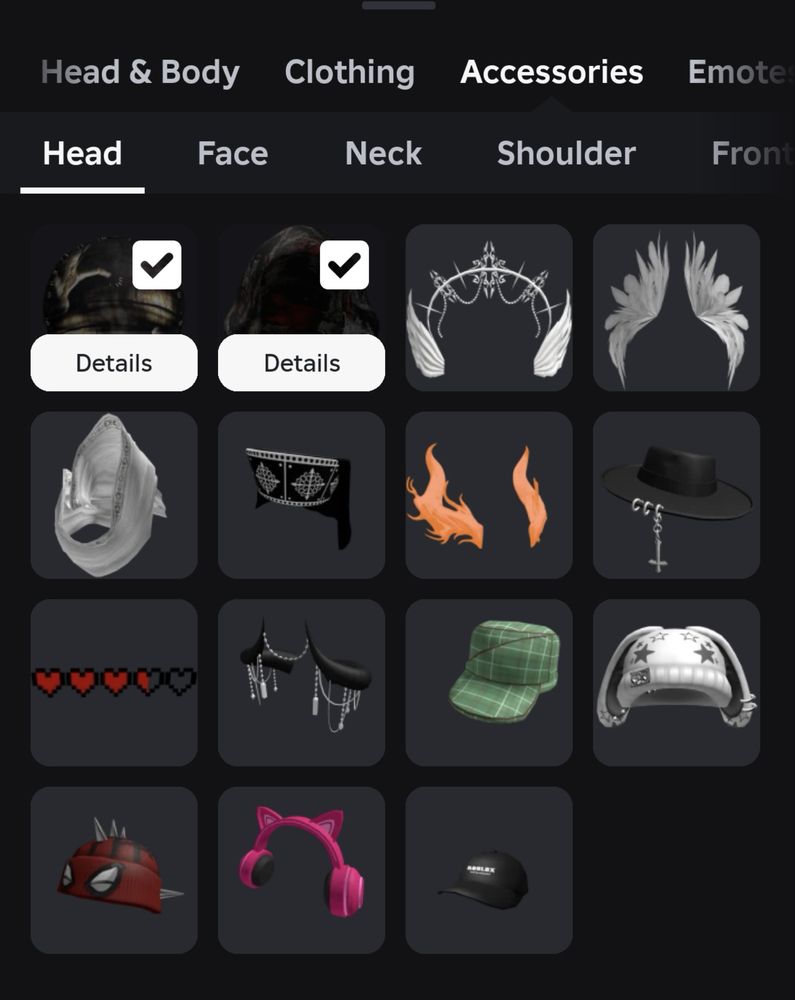795x1000 pixels.
Task: Choose the pink cat ear headphones
Action: [x=301, y=869]
